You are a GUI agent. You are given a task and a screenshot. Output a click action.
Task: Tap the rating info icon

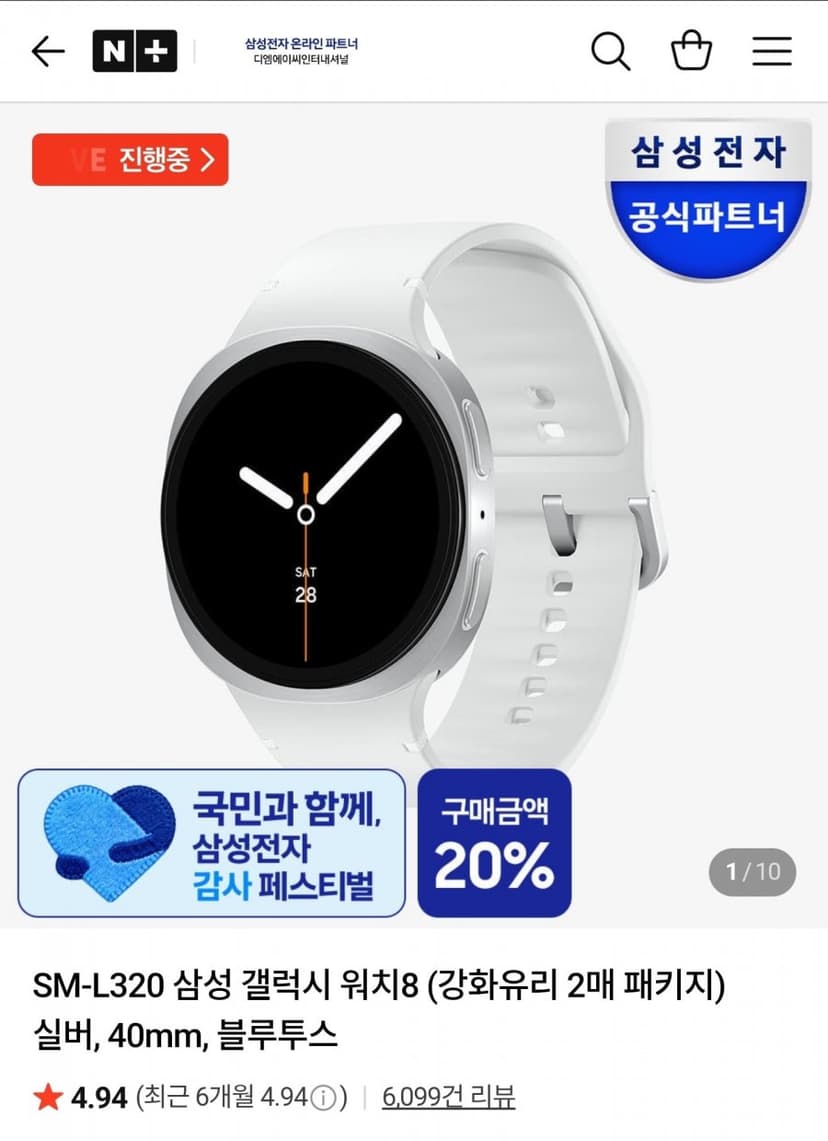pos(323,1098)
